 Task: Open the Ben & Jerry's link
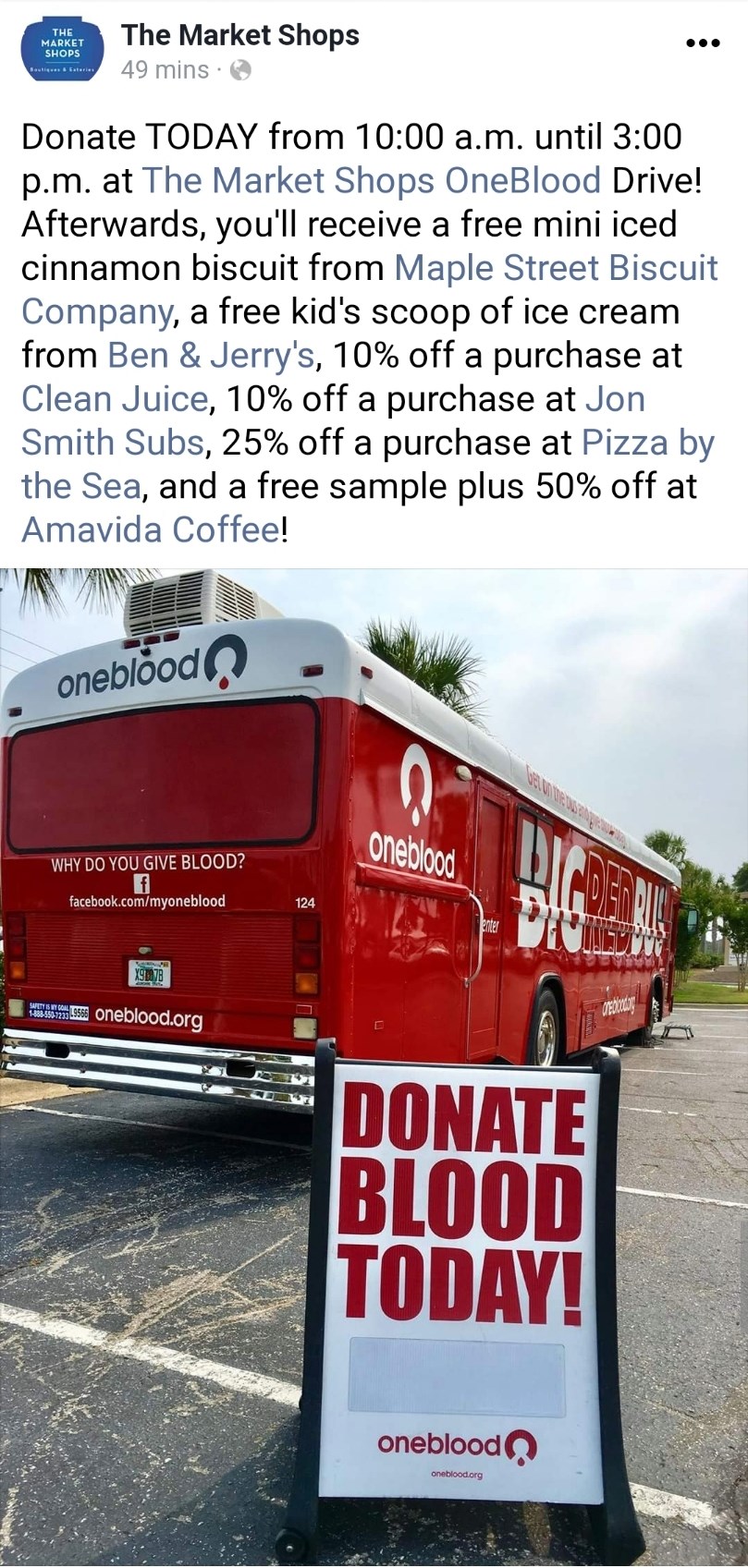click(212, 356)
